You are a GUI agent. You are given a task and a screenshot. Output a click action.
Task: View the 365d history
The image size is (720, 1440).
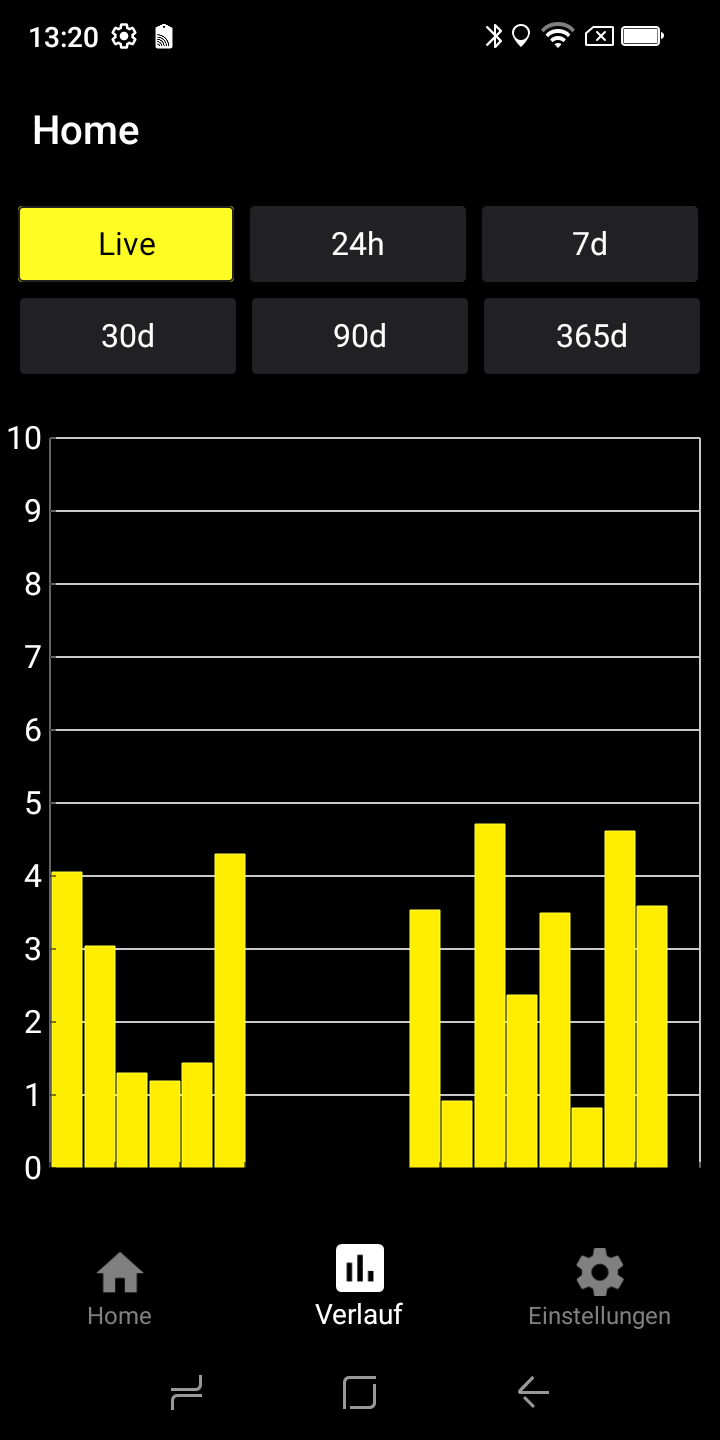592,336
